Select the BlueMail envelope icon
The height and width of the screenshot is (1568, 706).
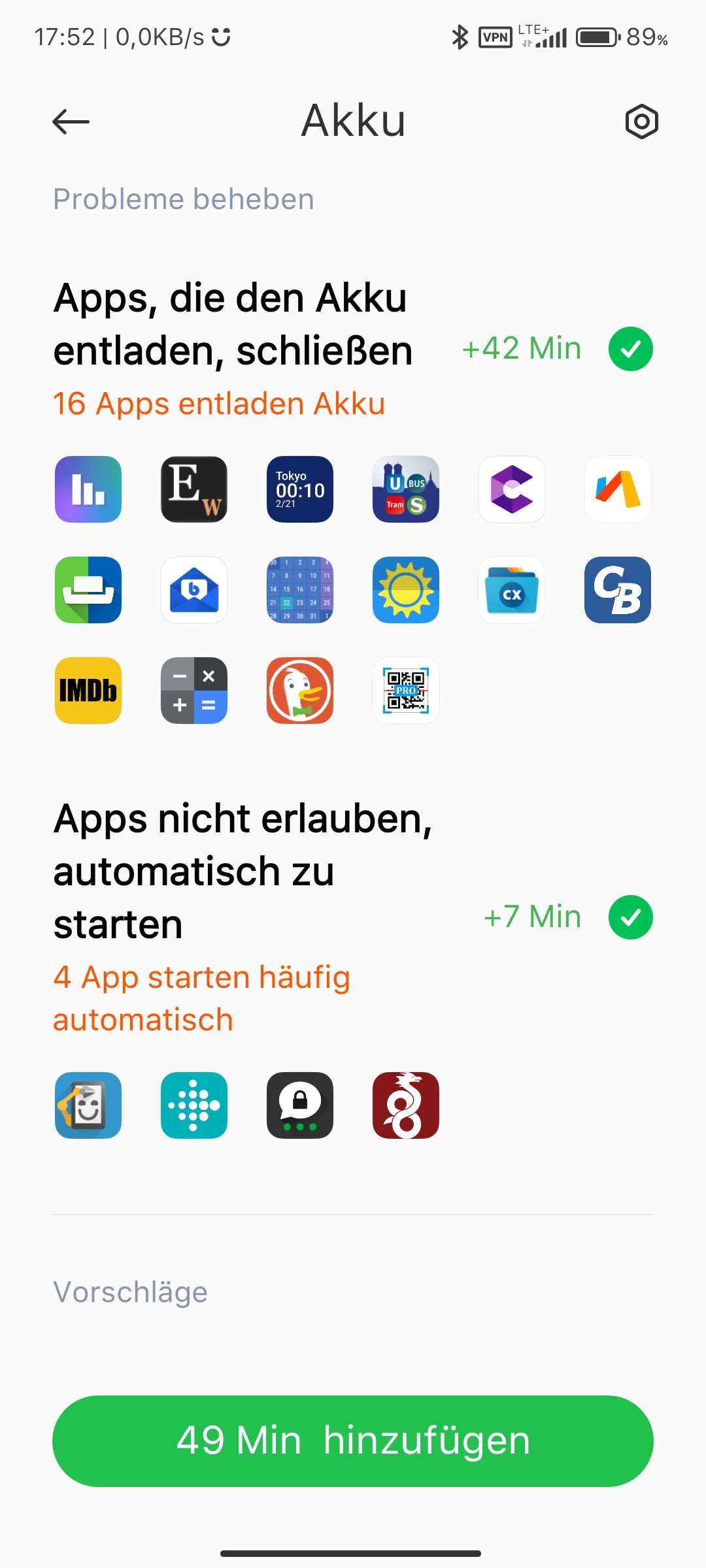[193, 590]
